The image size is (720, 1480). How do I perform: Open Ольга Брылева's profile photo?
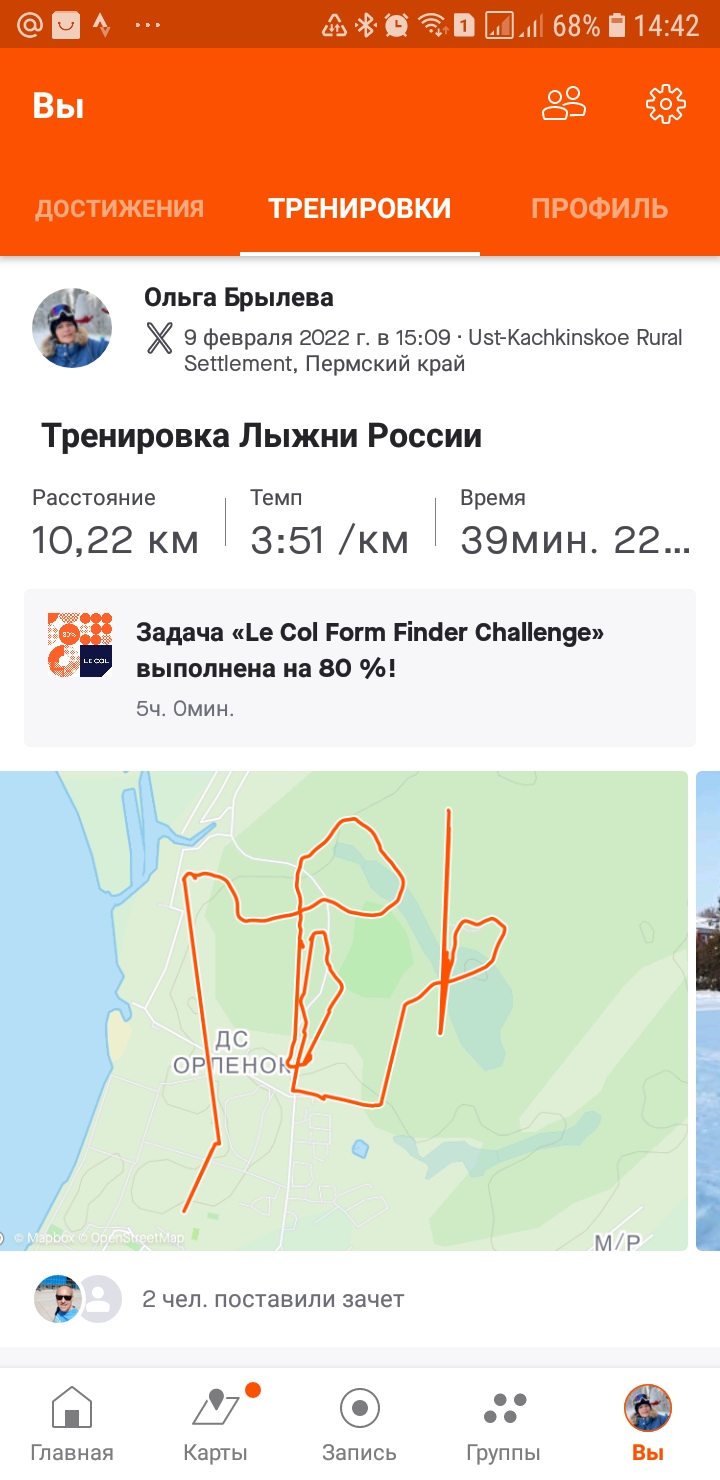(x=72, y=330)
